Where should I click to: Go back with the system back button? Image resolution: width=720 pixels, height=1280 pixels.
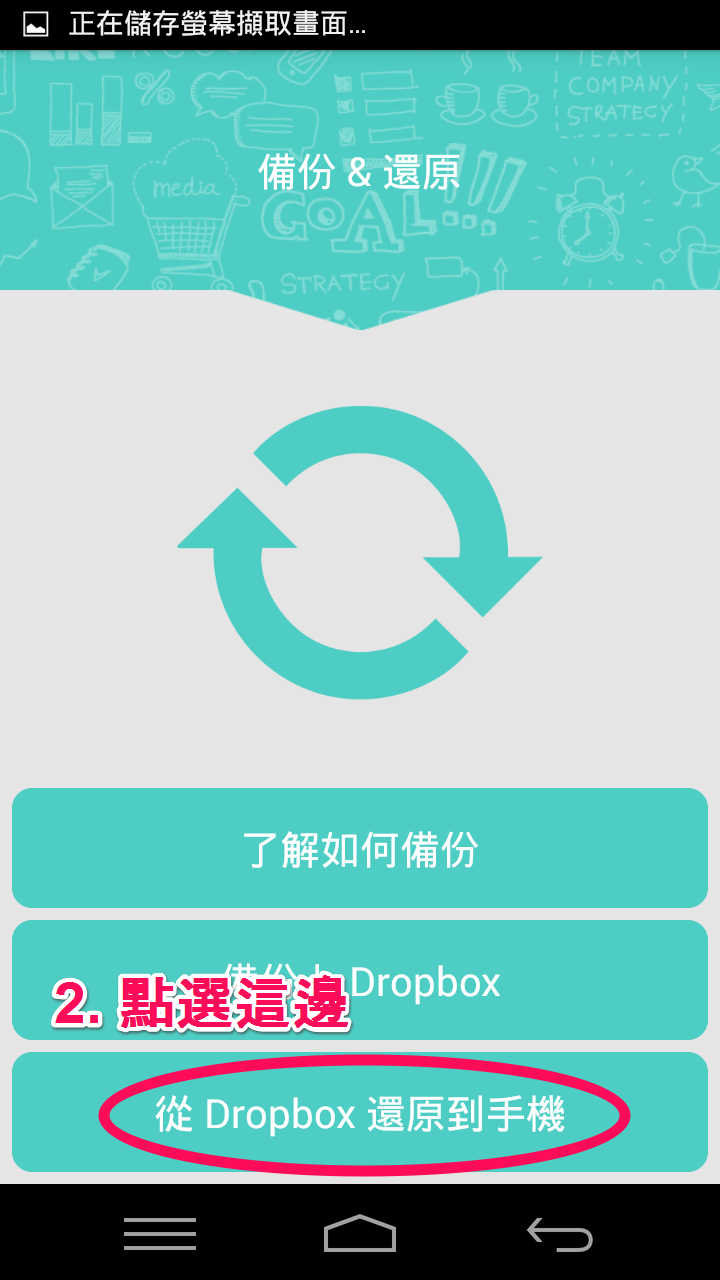coord(560,1234)
